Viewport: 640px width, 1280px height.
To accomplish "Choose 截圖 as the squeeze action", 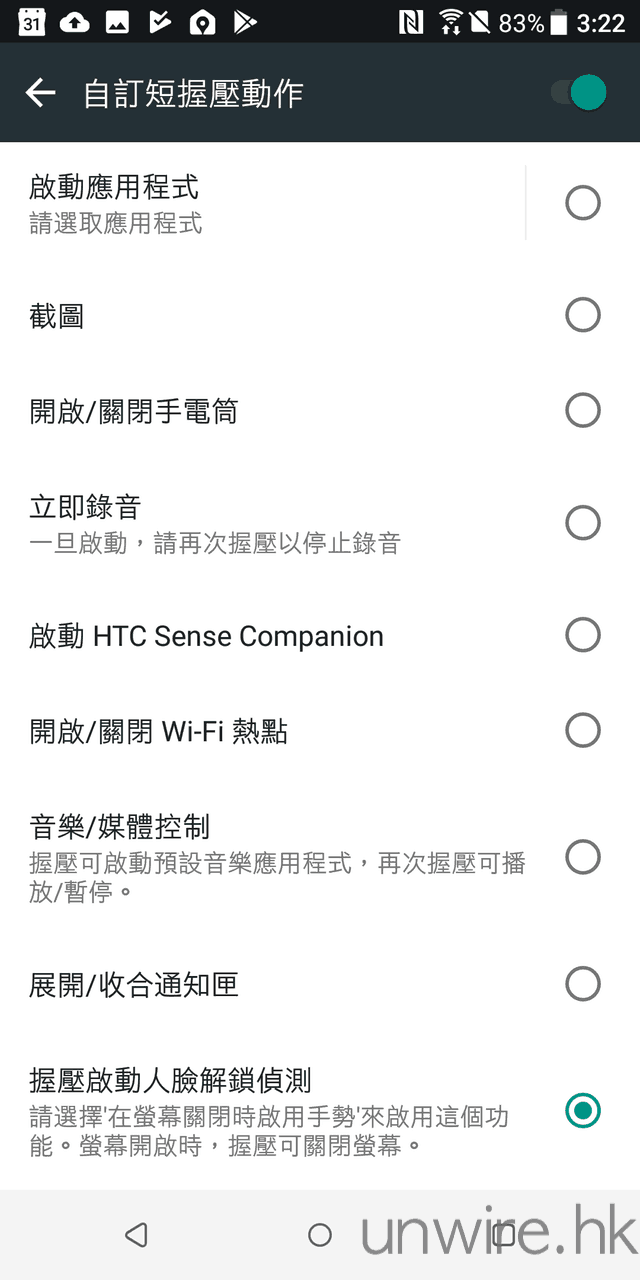I will (x=582, y=316).
